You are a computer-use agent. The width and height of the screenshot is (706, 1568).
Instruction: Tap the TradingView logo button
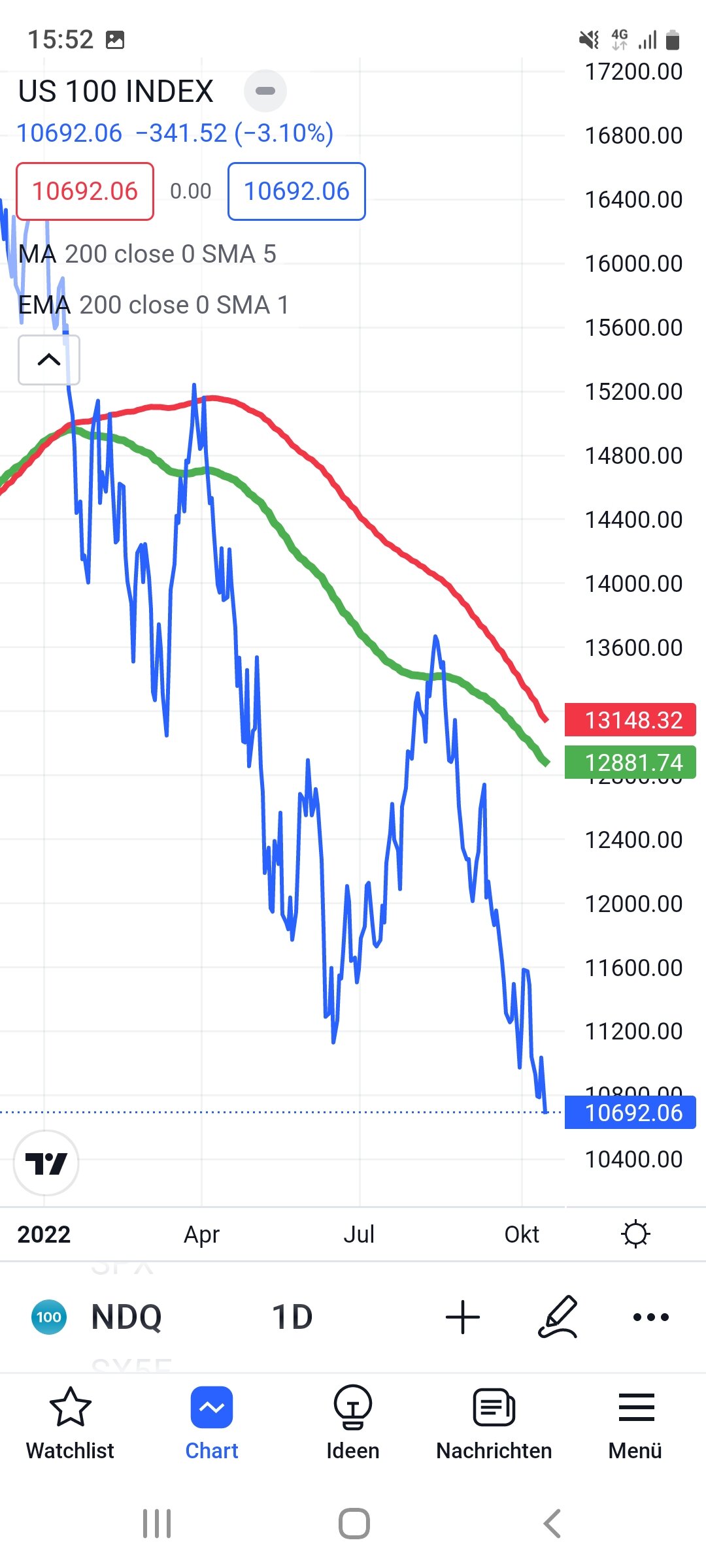[x=46, y=1163]
